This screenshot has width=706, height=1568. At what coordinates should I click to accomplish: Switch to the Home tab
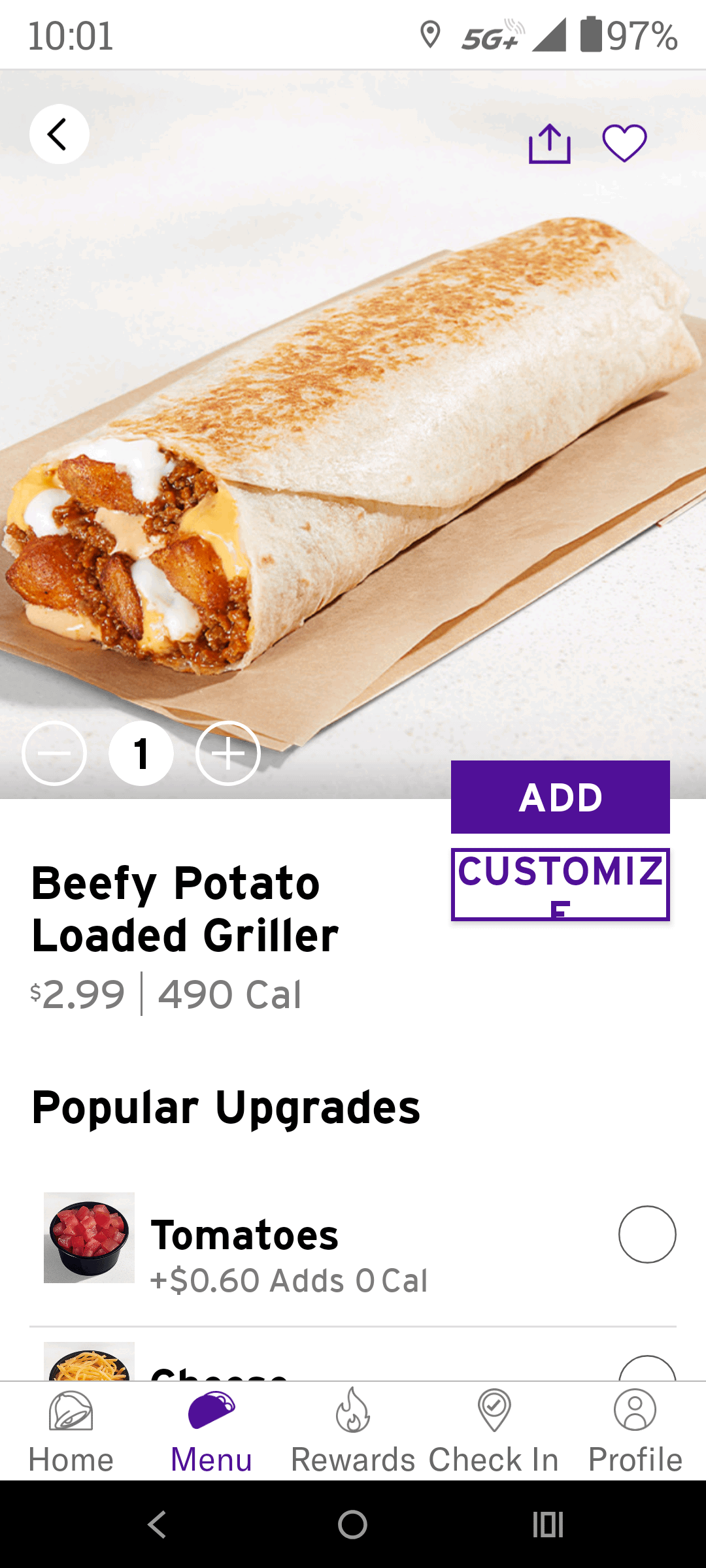71,1432
